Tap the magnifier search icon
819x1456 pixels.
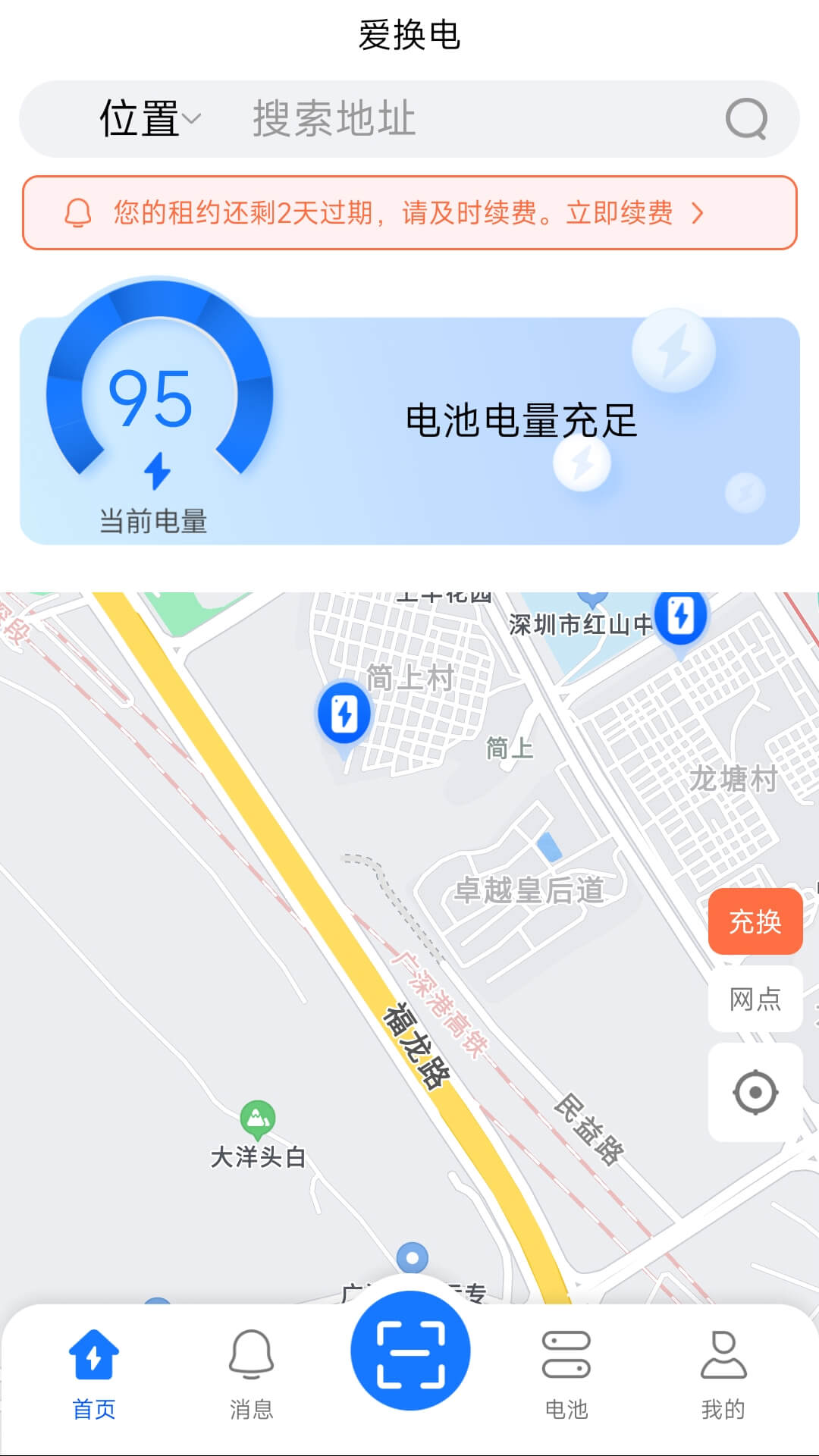[x=747, y=119]
